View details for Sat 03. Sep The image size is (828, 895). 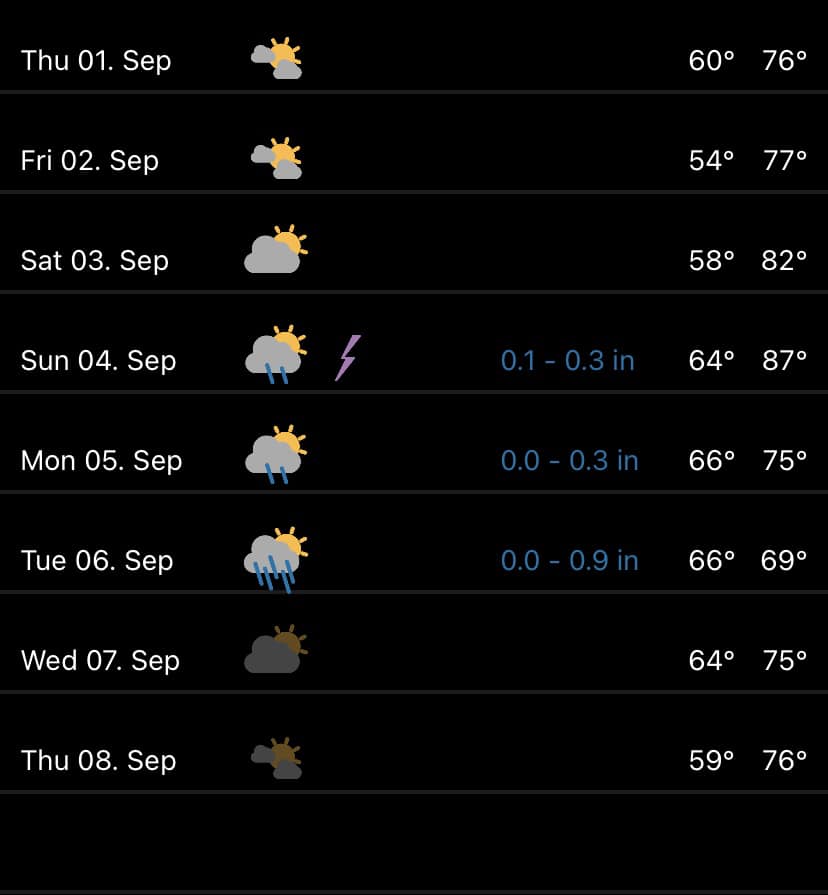click(x=414, y=243)
